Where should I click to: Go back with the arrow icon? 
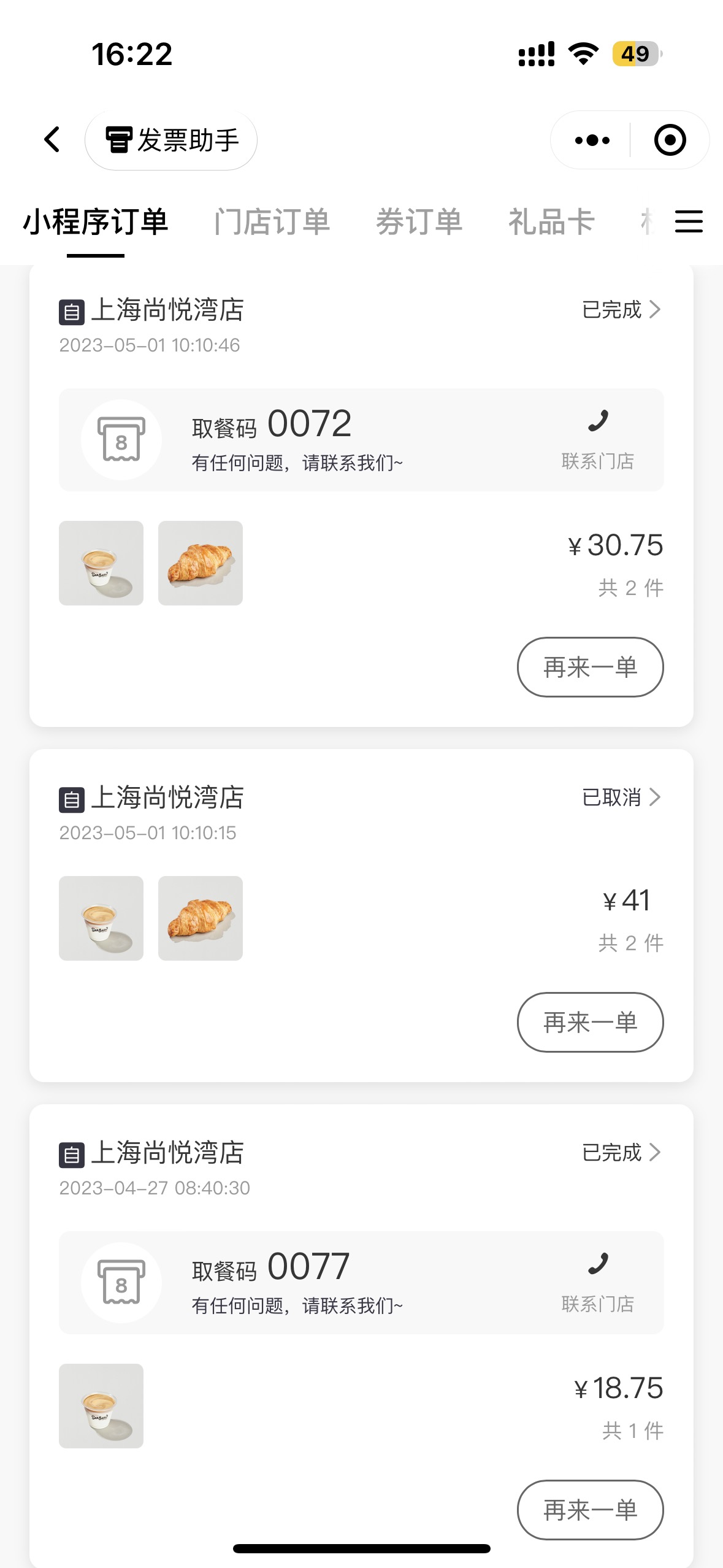(x=53, y=139)
